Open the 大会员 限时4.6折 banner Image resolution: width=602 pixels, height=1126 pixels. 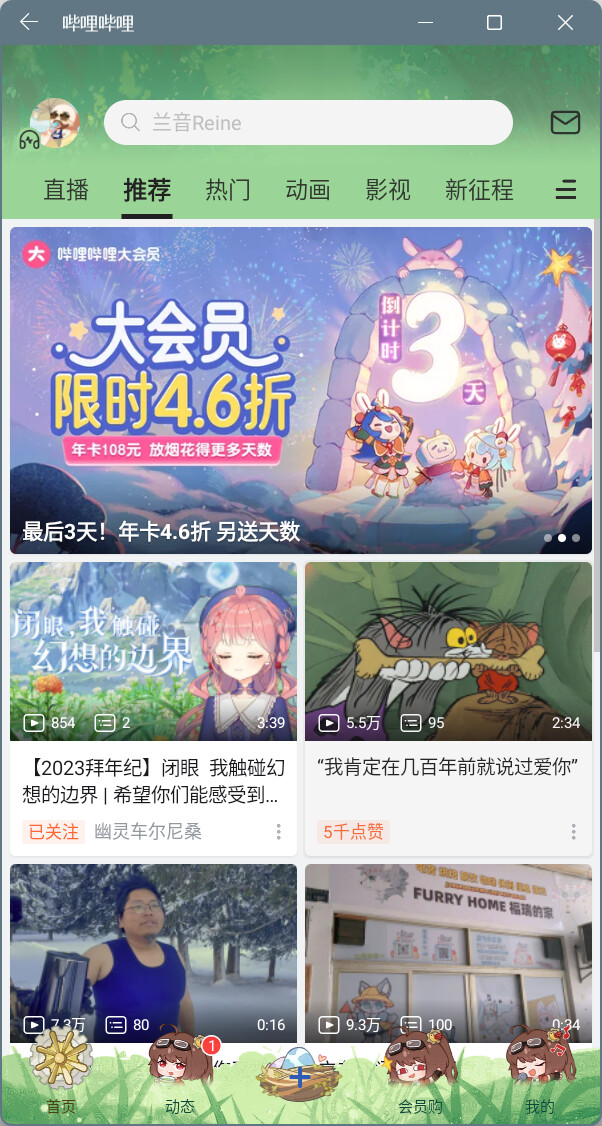pyautogui.click(x=301, y=390)
